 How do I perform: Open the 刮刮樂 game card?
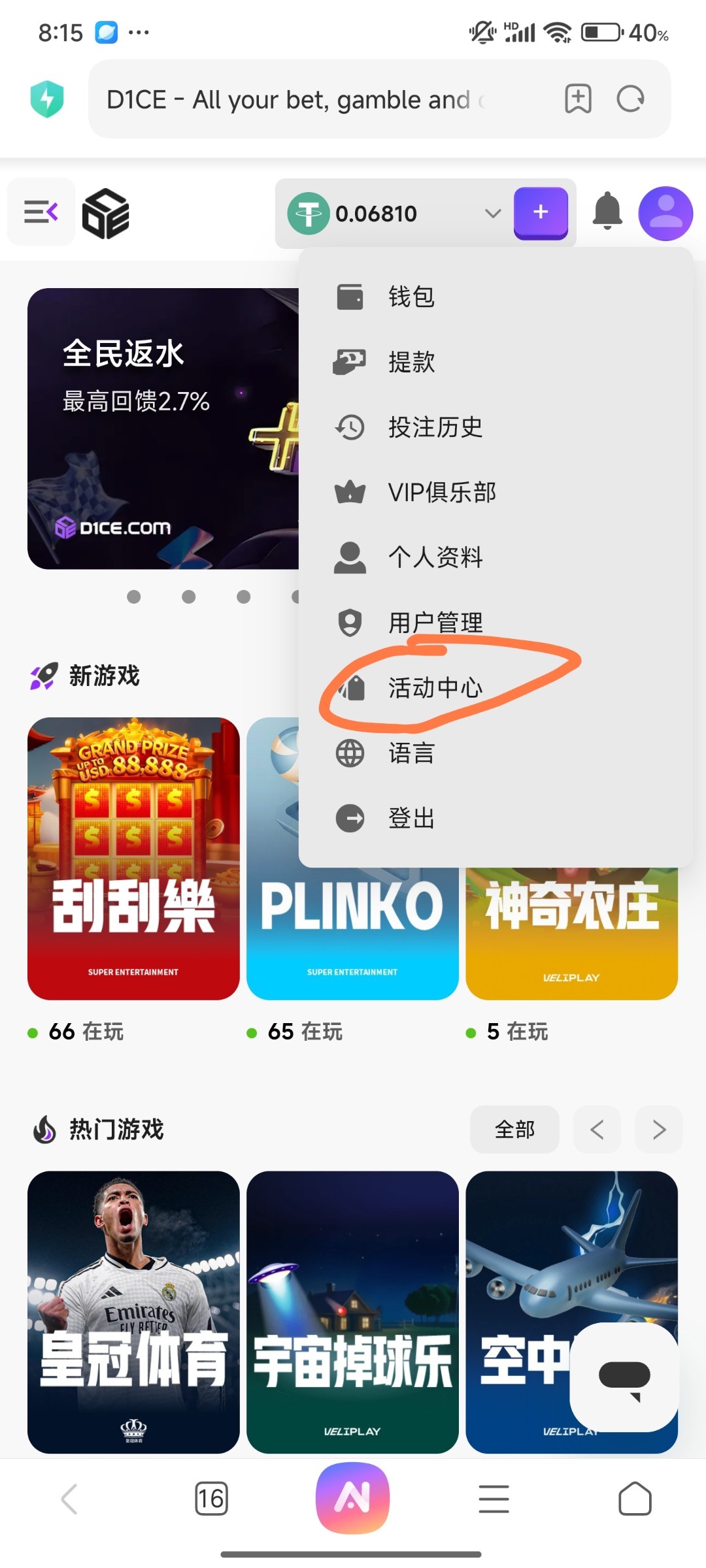[133, 858]
